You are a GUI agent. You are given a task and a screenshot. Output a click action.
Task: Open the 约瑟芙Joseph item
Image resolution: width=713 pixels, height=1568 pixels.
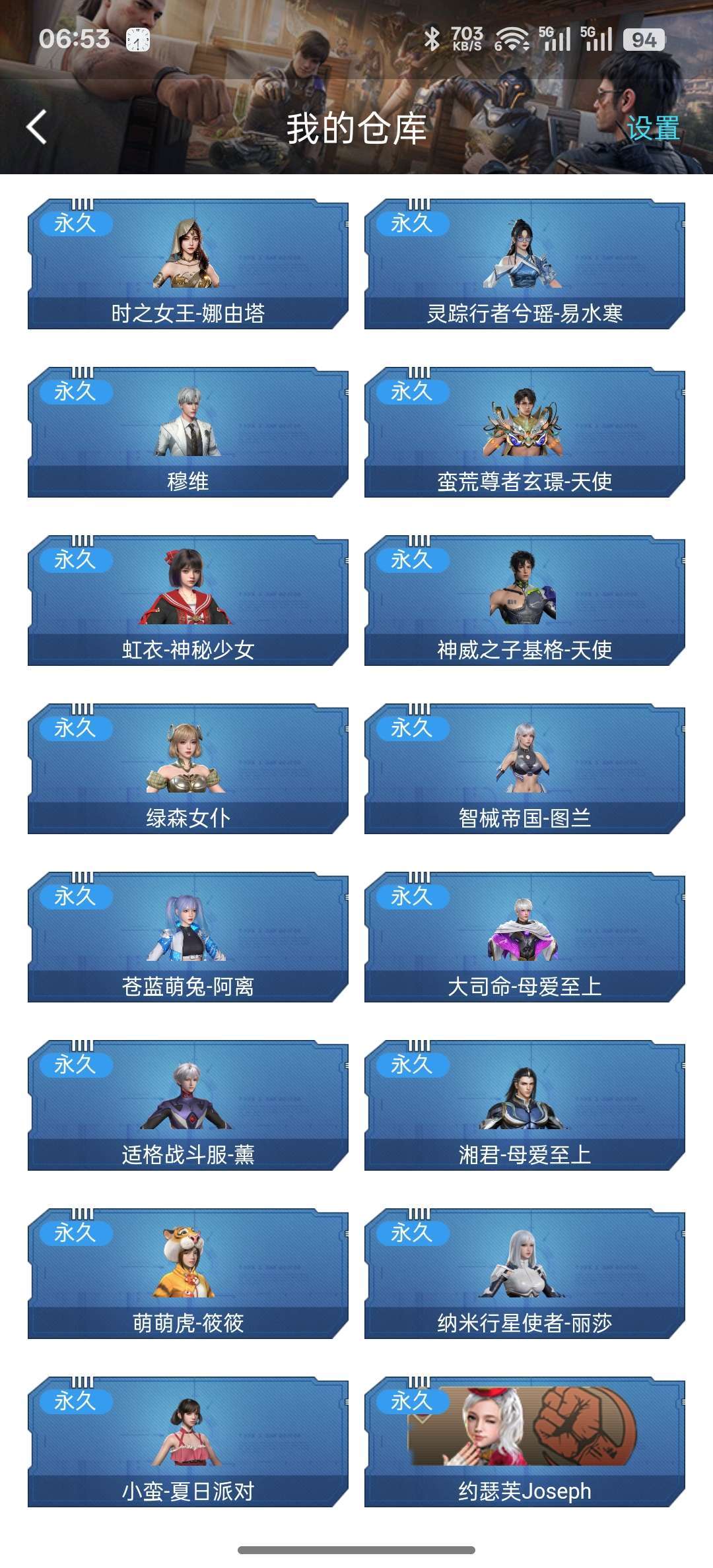point(525,1442)
